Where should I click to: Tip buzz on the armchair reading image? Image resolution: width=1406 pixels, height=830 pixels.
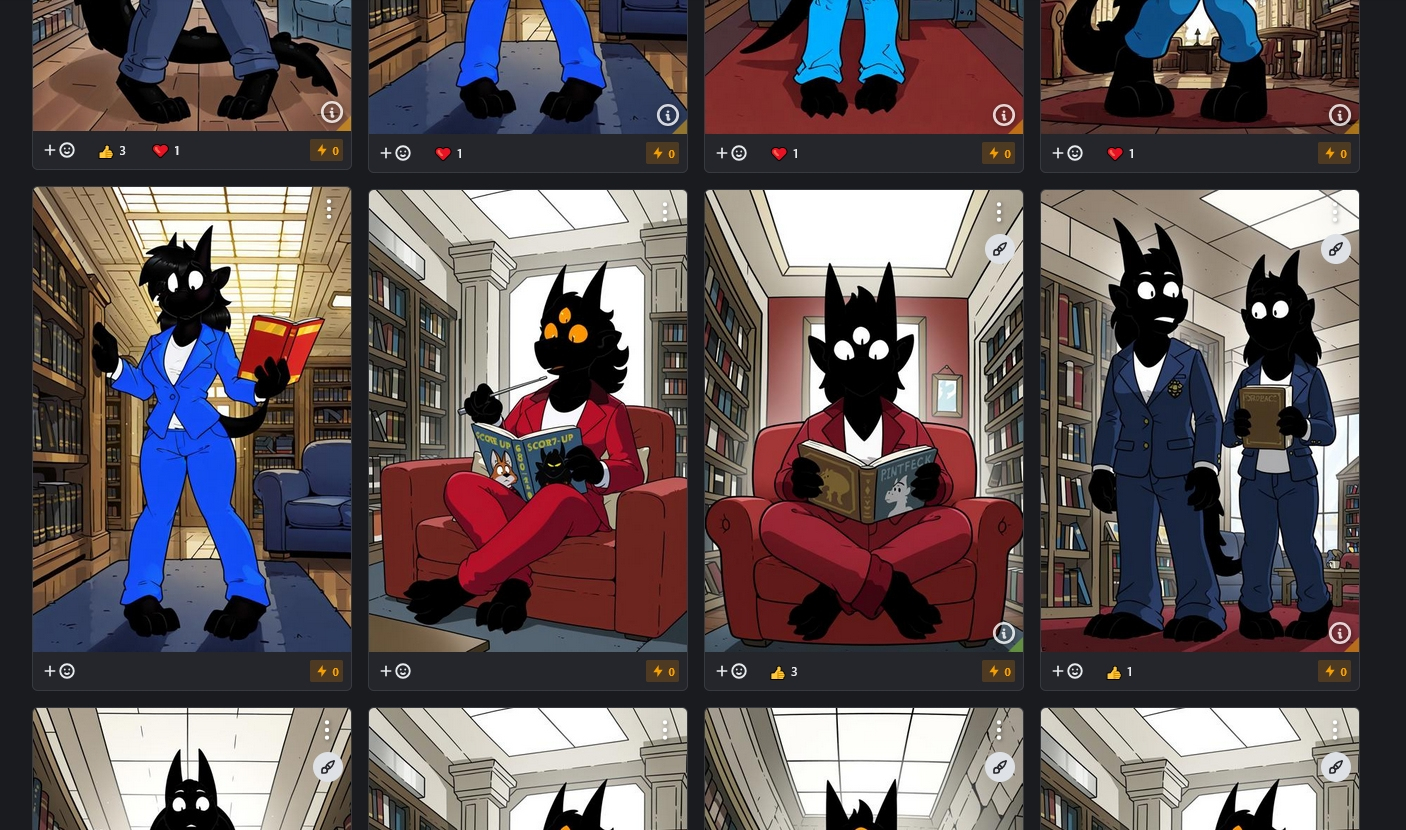coord(998,672)
